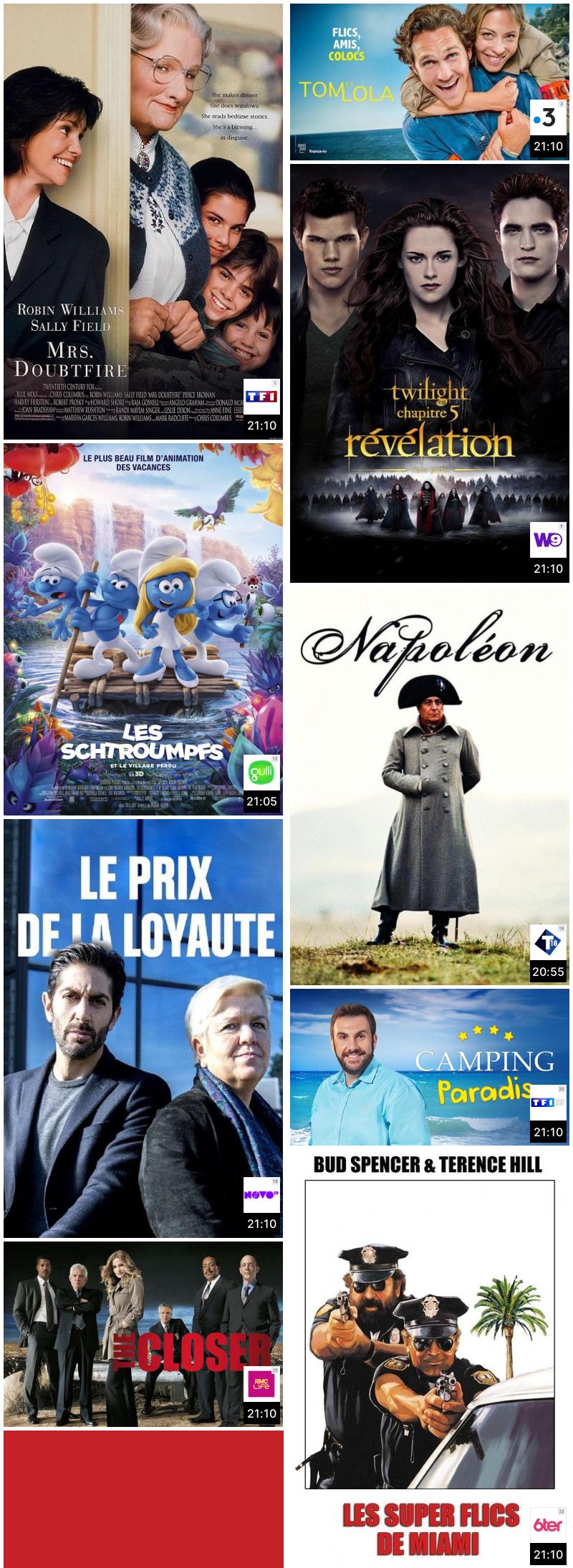Open the Camping Paradis program
573x1568 pixels.
(430, 1066)
